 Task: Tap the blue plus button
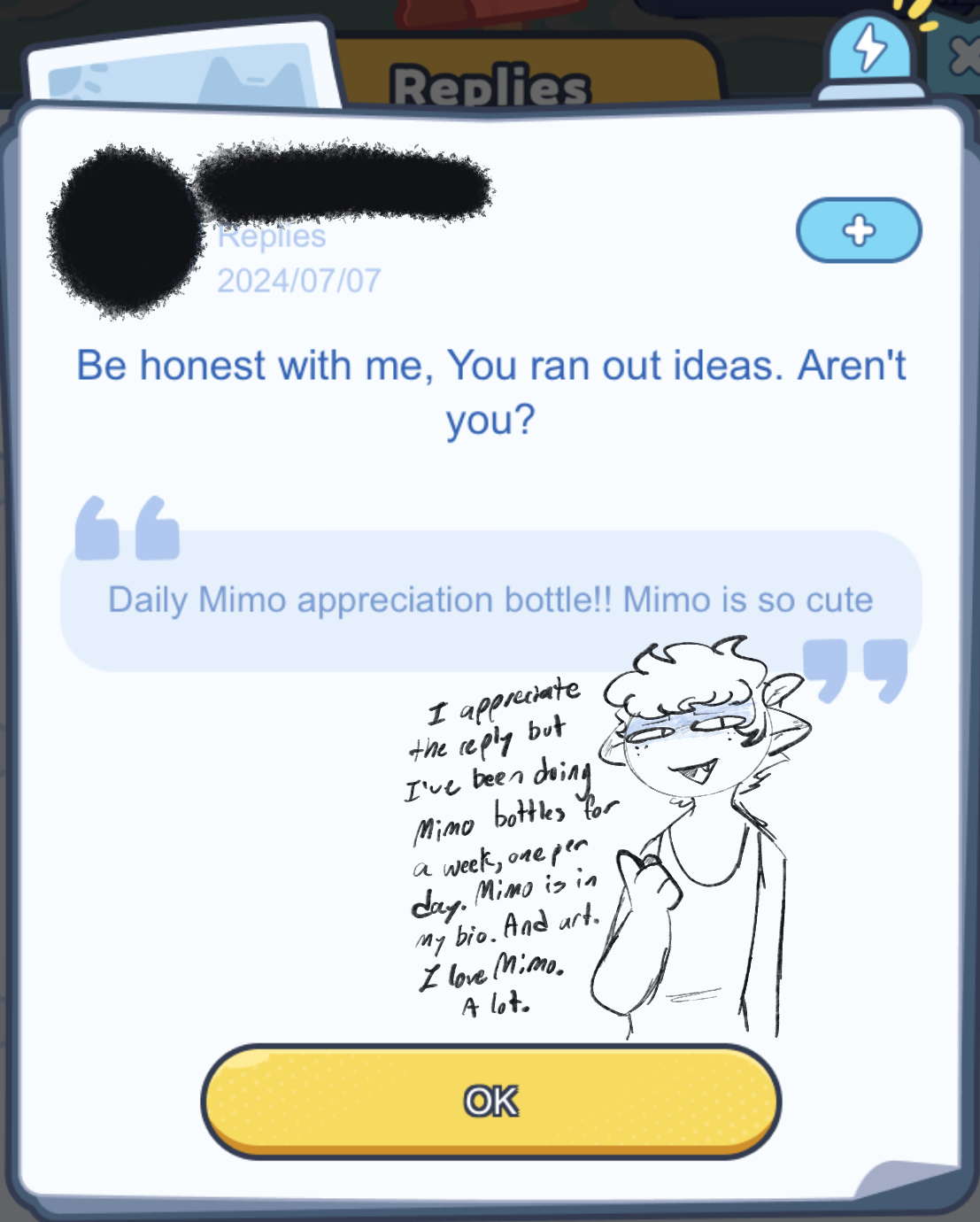(859, 230)
